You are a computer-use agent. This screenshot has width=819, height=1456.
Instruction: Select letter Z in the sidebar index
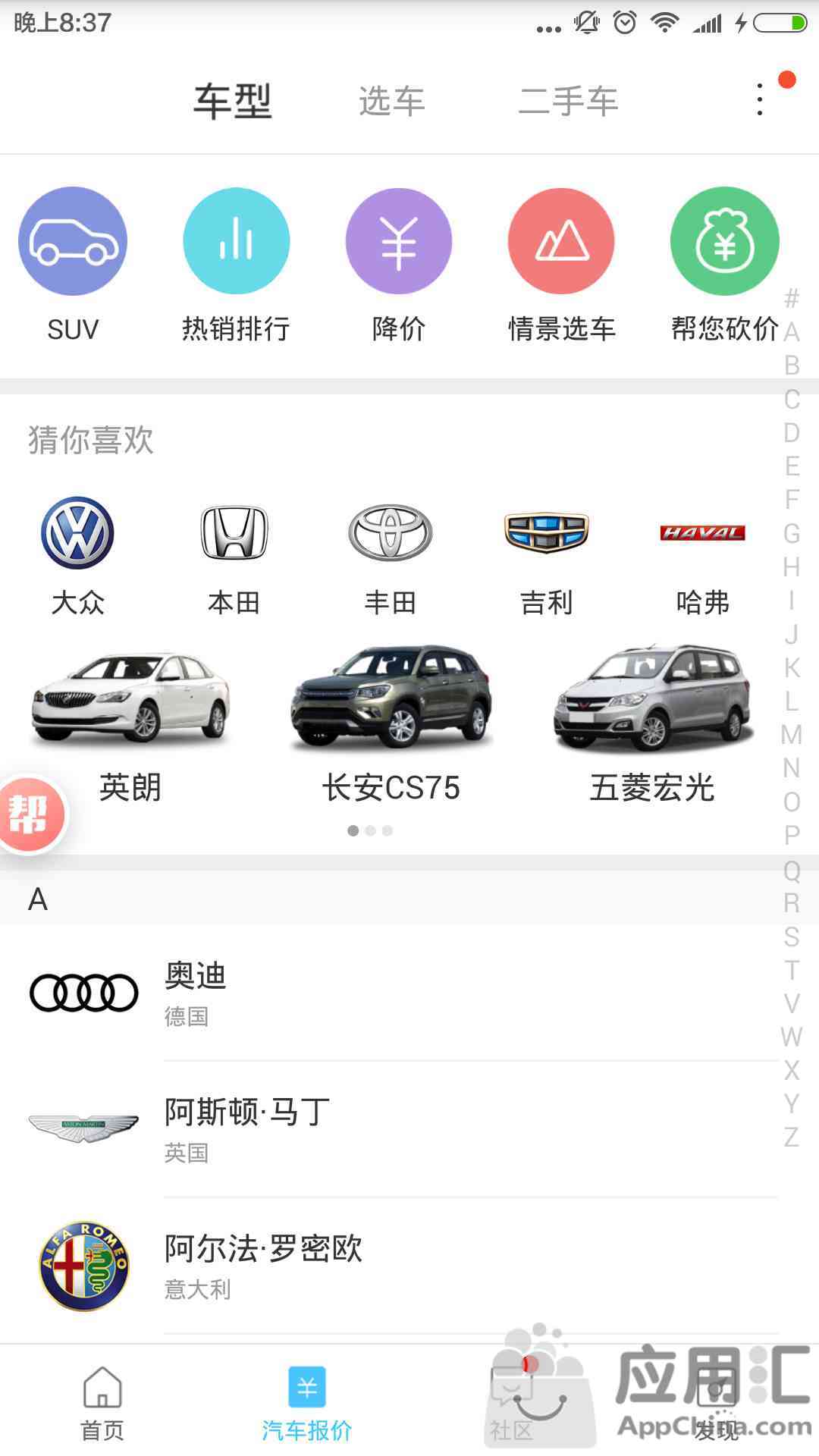point(791,1136)
